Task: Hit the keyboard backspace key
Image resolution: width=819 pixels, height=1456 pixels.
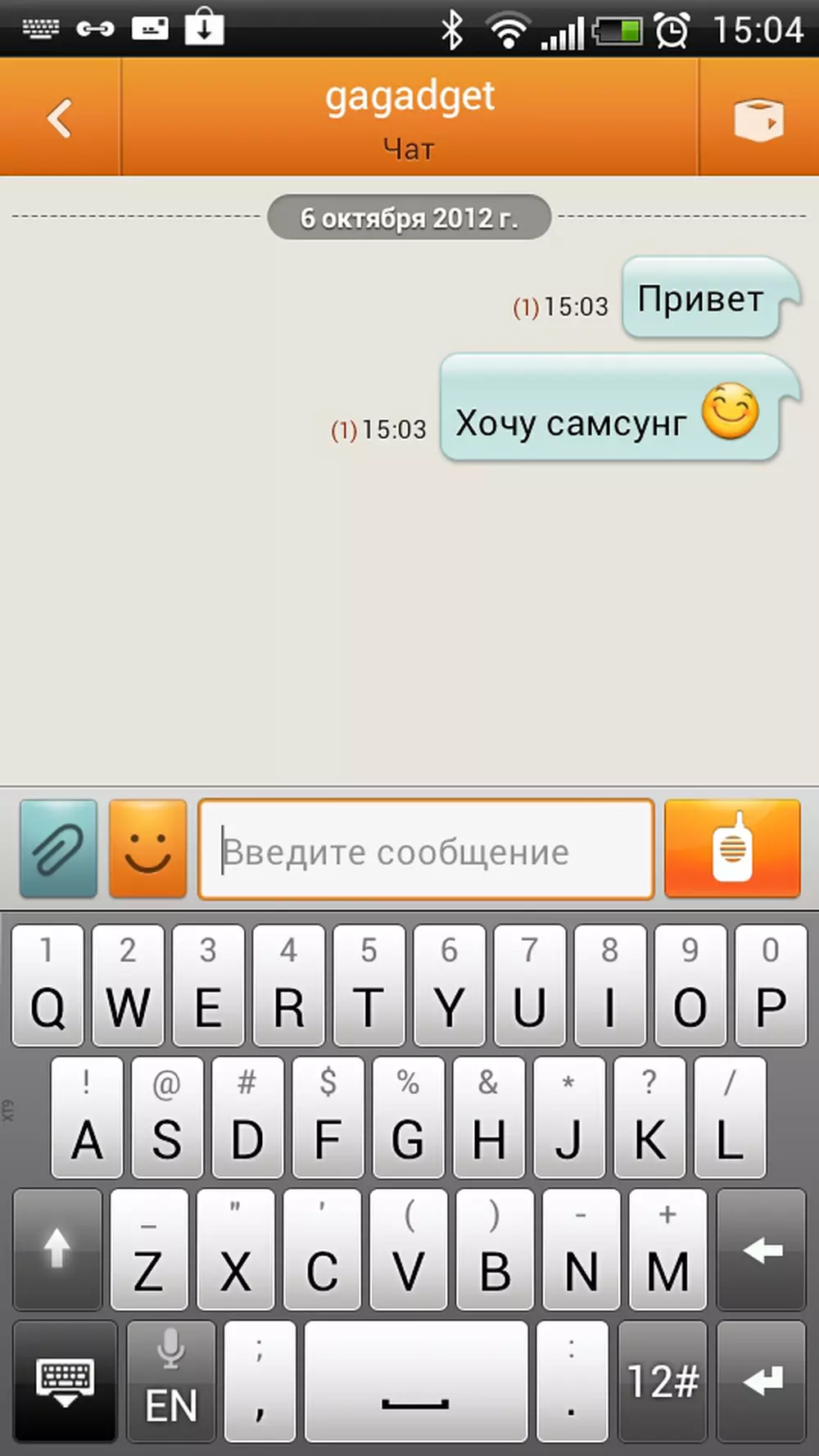Action: click(762, 1250)
